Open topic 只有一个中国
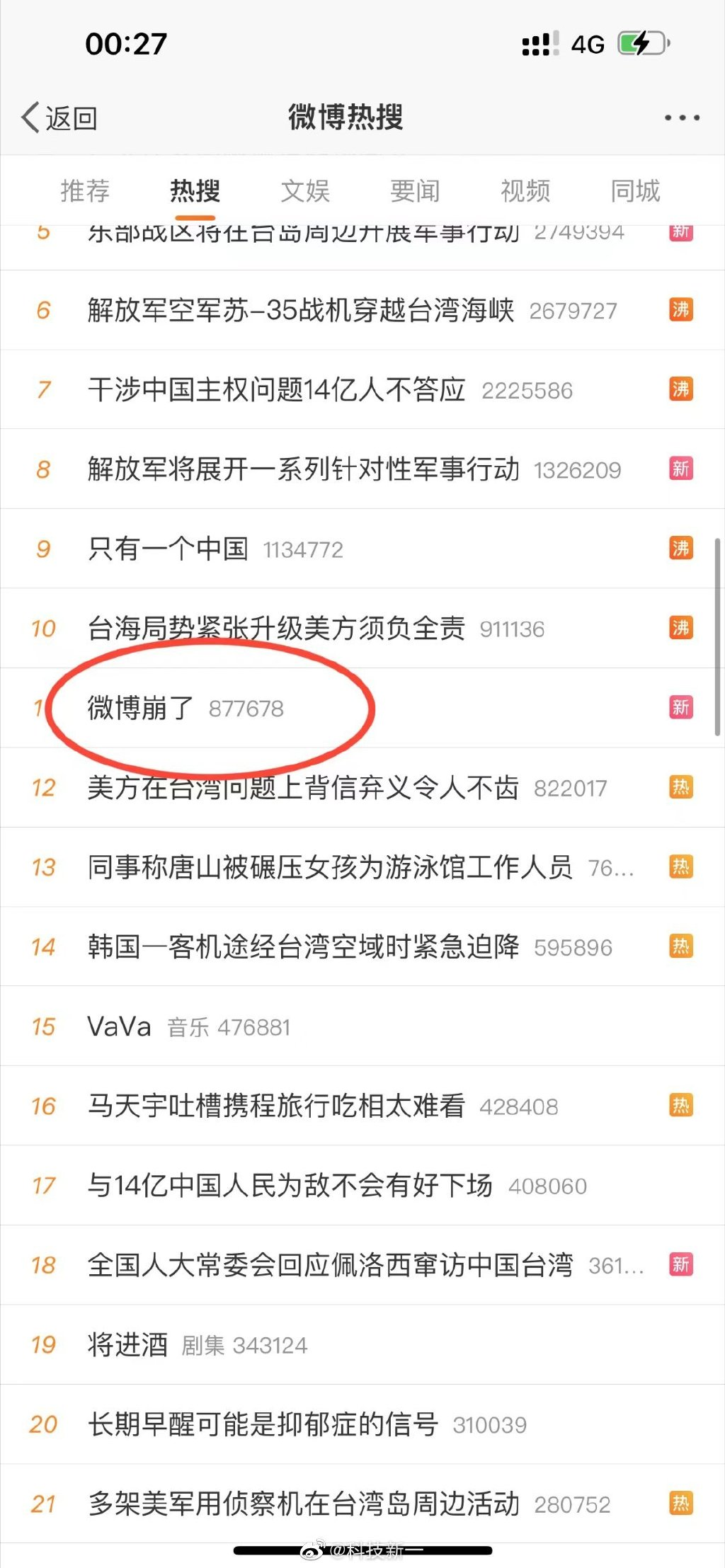The width and height of the screenshot is (725, 1568). tap(168, 549)
